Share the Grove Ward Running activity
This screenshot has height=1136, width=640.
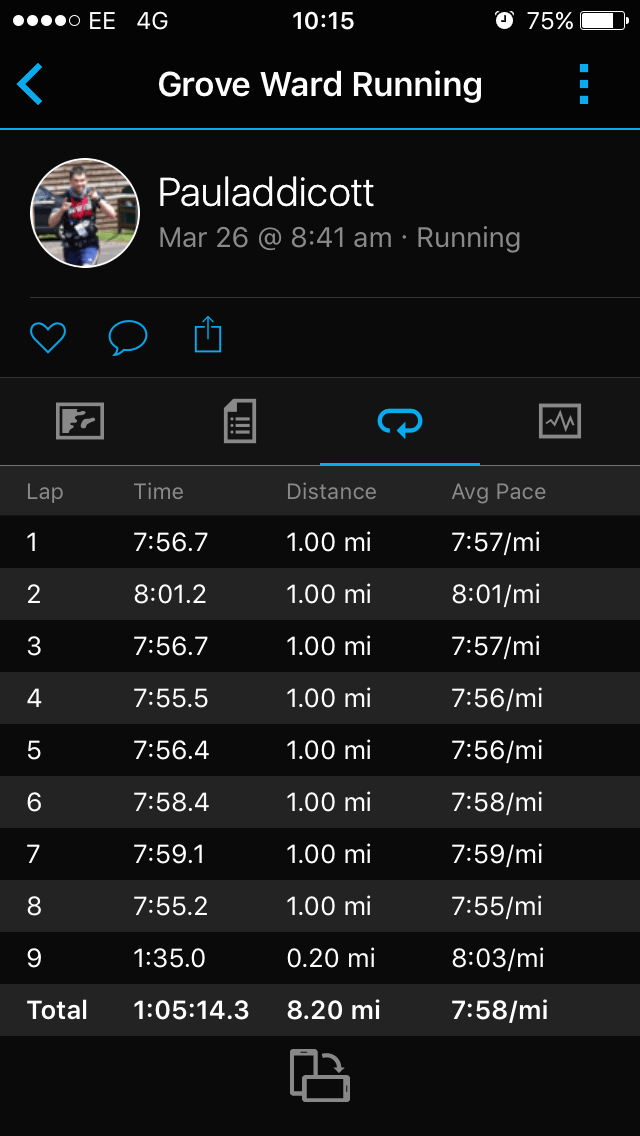click(x=207, y=336)
